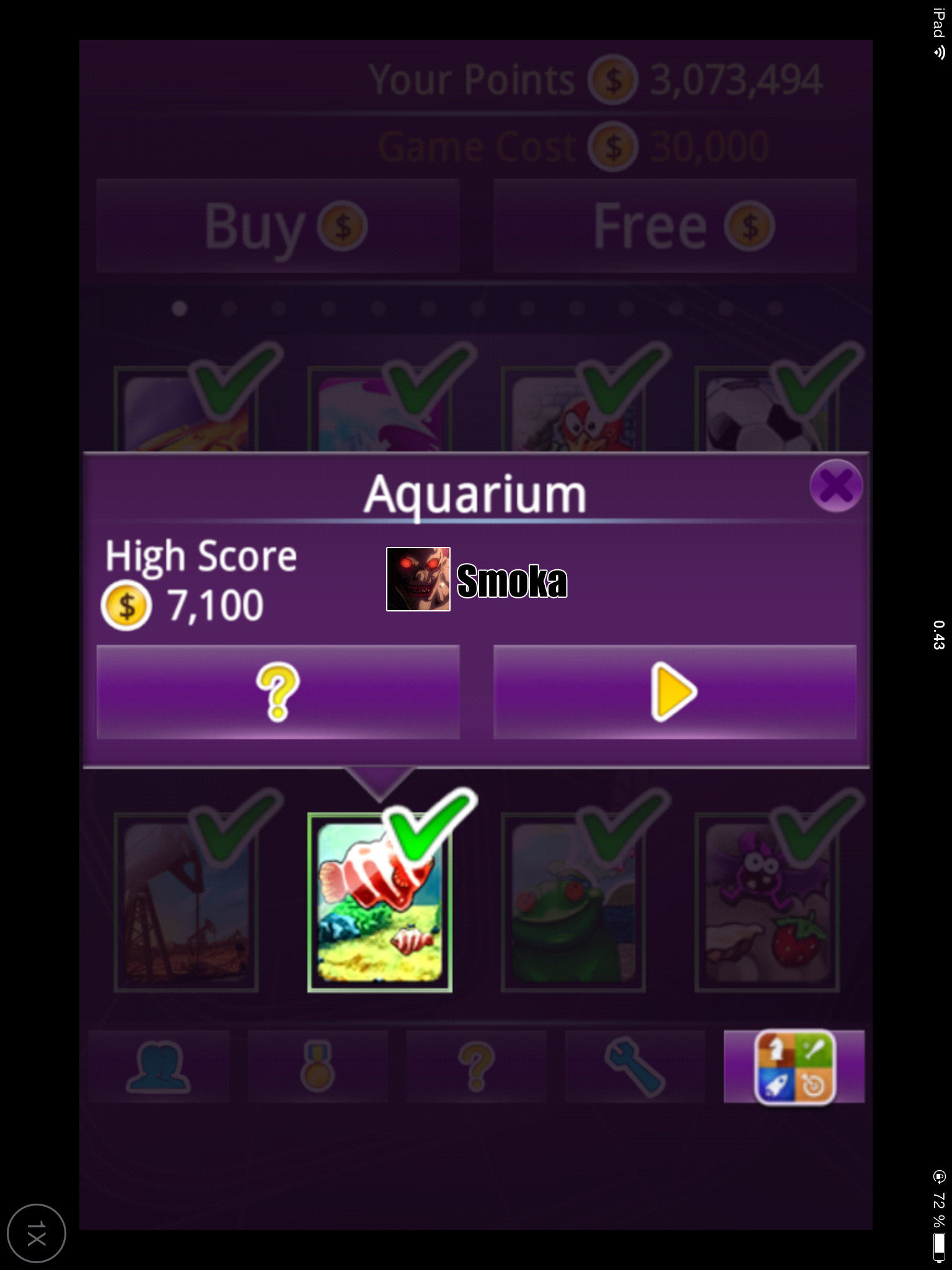
Task: Tap the Free points button
Action: [x=674, y=226]
